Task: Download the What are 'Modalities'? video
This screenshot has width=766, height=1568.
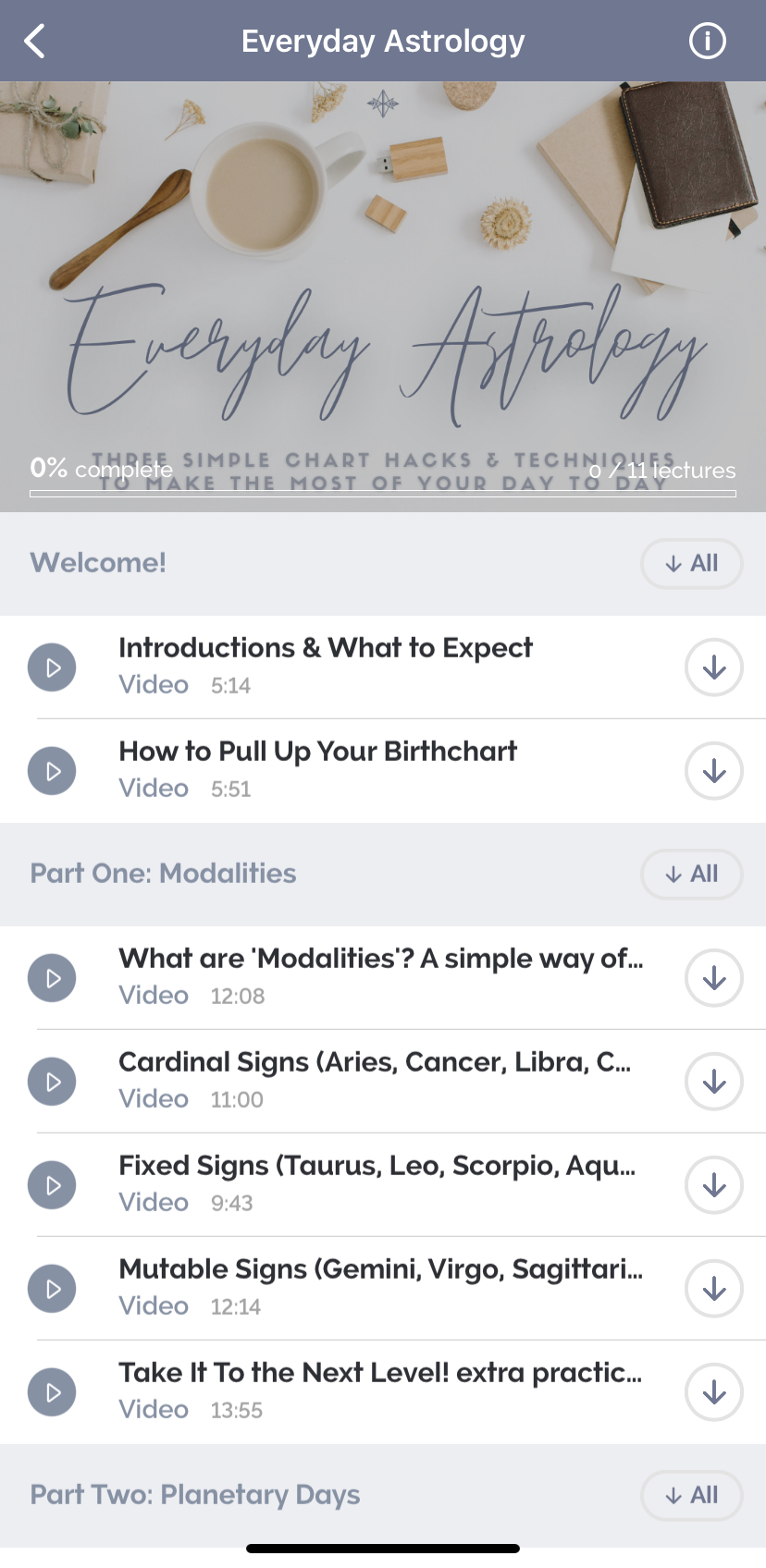Action: pos(714,977)
